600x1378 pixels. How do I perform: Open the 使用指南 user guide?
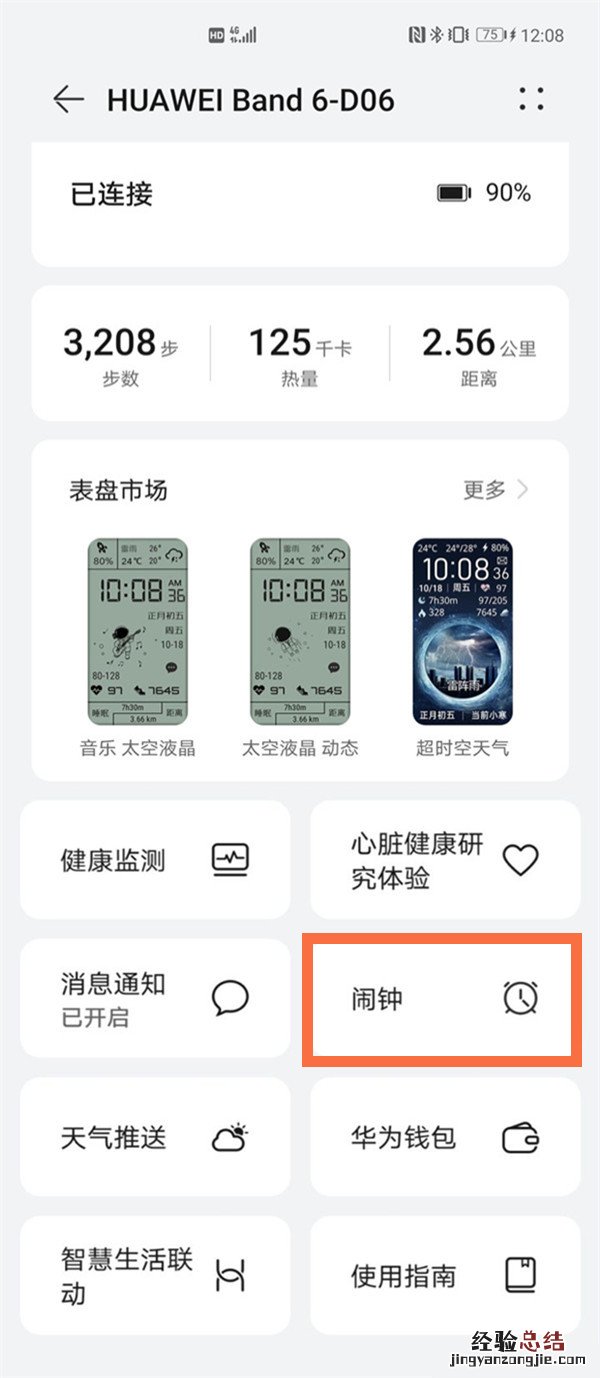click(445, 1275)
